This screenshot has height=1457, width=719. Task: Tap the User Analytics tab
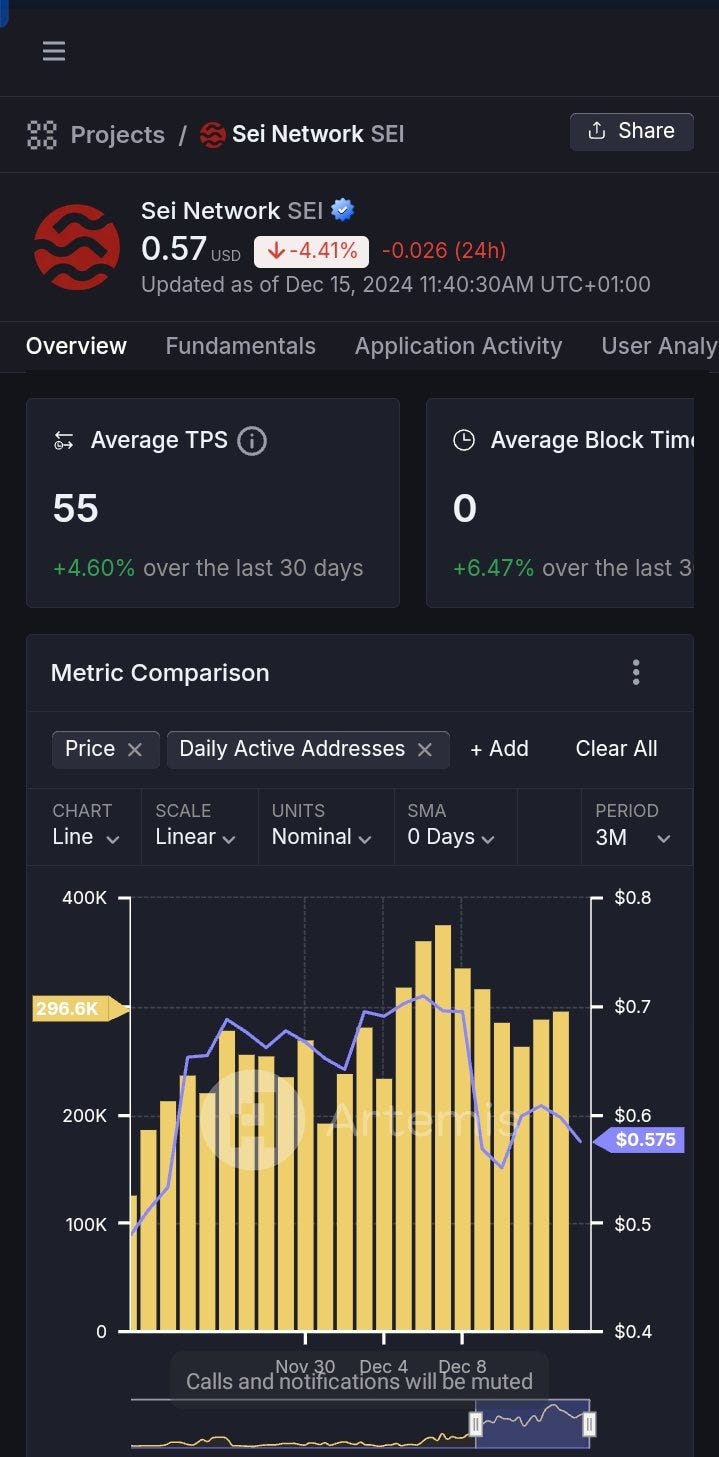(x=659, y=346)
